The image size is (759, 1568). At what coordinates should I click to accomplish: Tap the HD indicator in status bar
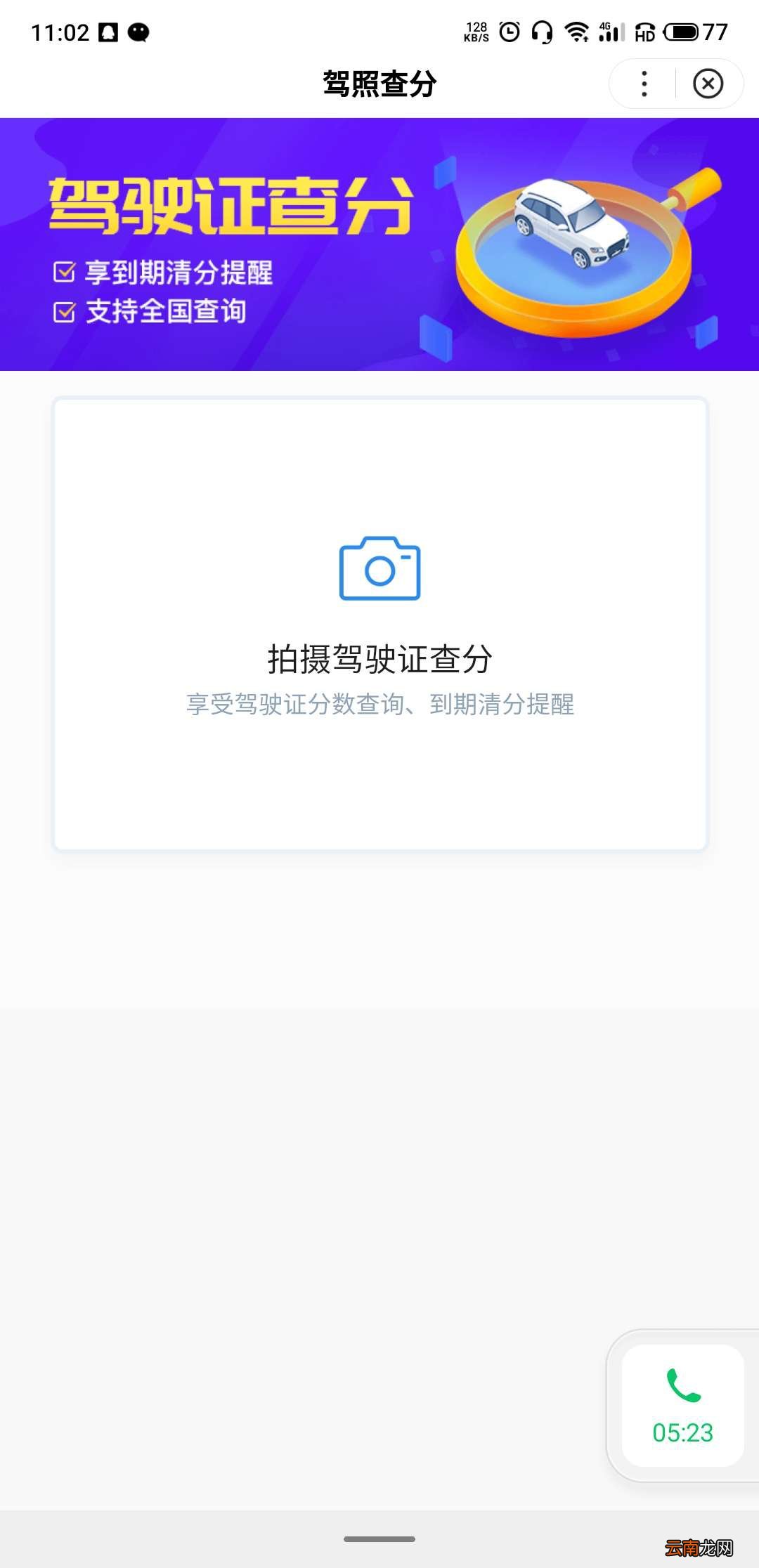coord(644,32)
